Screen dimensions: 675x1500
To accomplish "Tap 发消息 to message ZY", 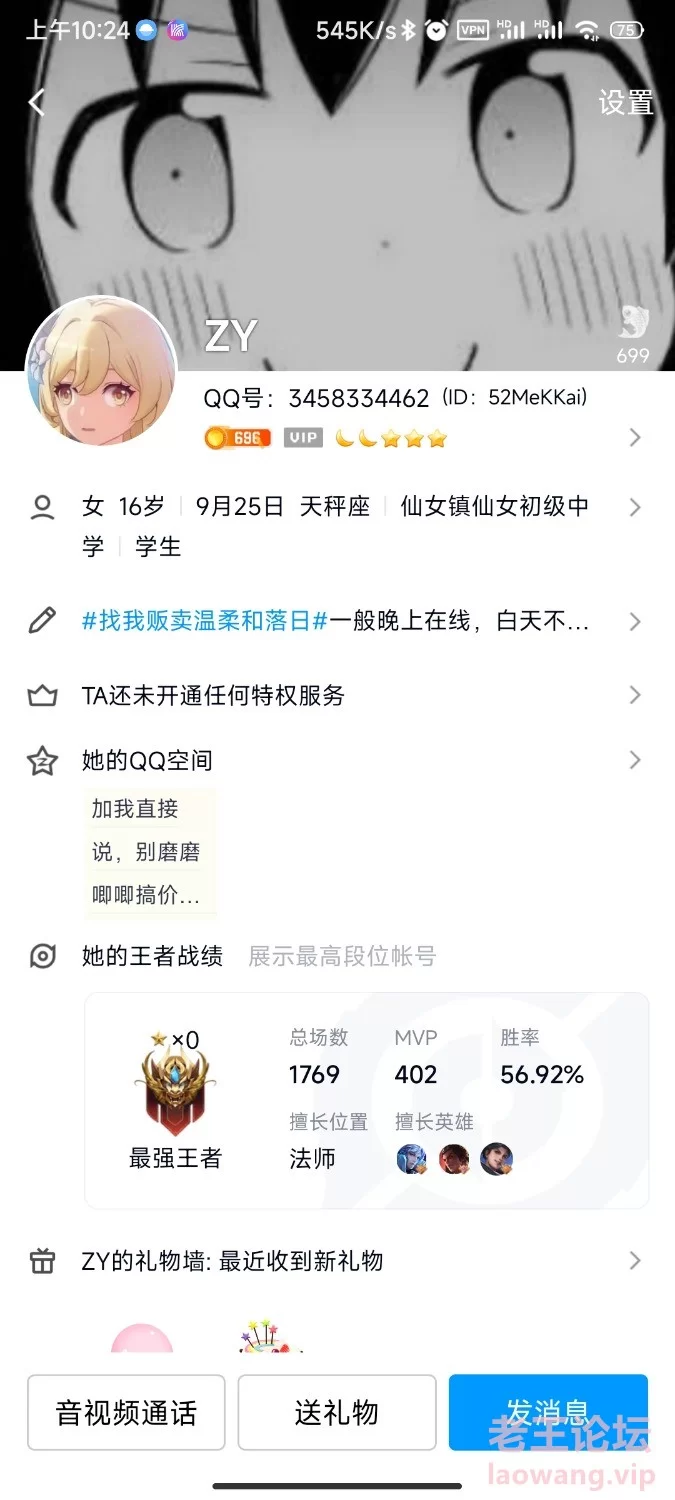I will pyautogui.click(x=548, y=1412).
